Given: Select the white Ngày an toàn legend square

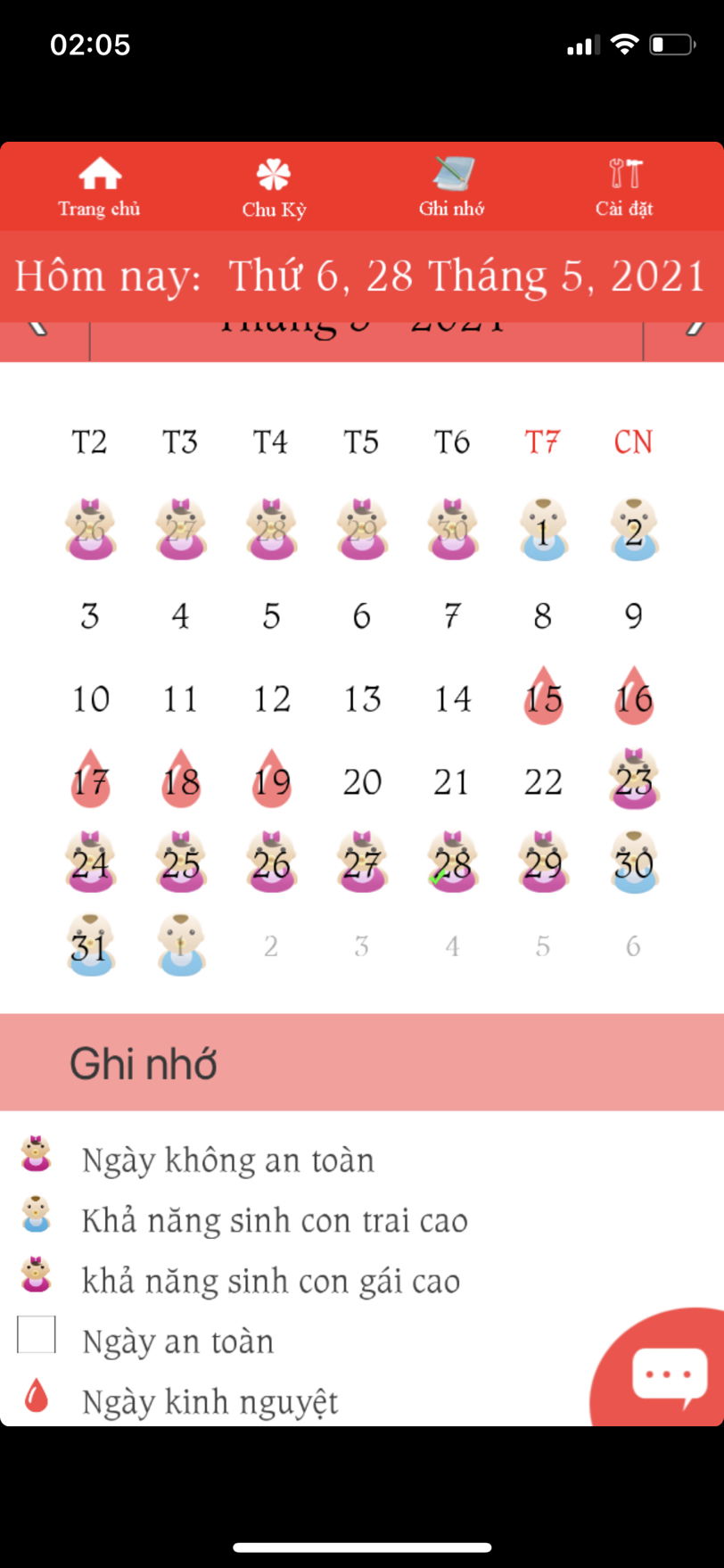Looking at the screenshot, I should pyautogui.click(x=36, y=1334).
